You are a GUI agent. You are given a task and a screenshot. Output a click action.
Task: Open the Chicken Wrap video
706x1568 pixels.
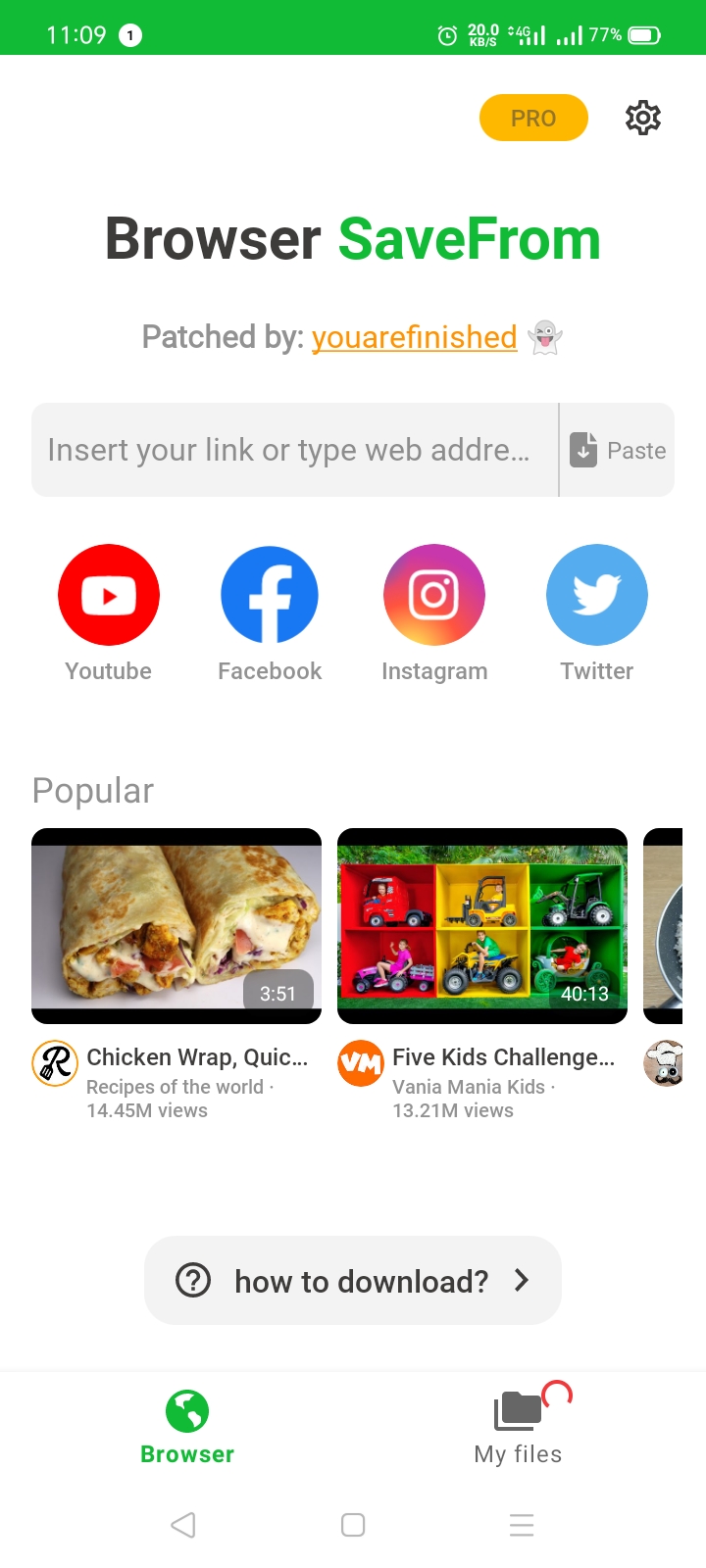click(176, 925)
